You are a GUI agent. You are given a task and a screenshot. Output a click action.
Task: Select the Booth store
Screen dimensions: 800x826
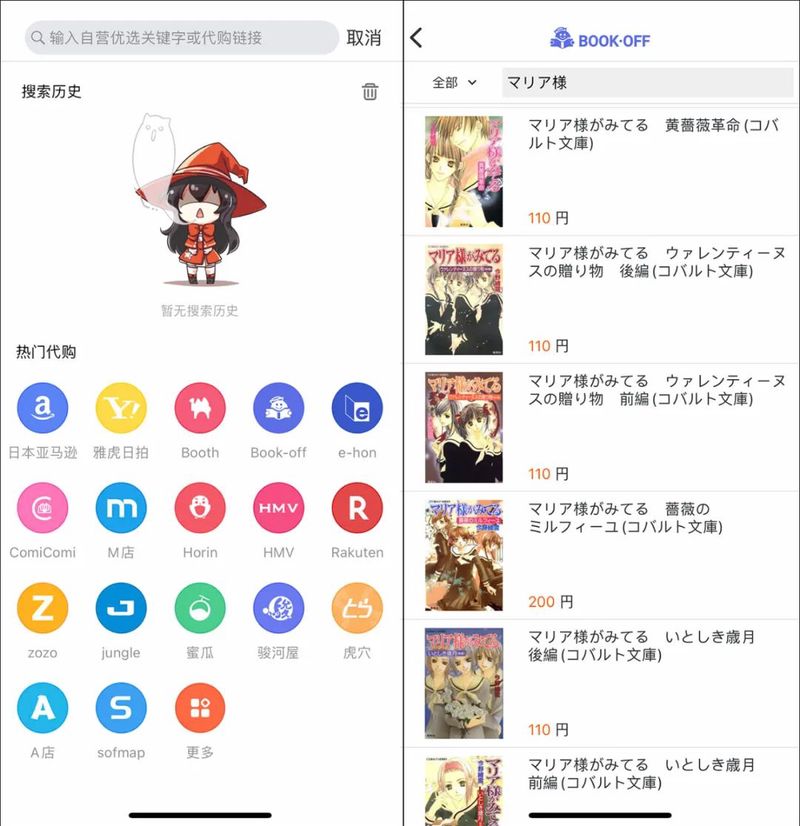coord(200,408)
